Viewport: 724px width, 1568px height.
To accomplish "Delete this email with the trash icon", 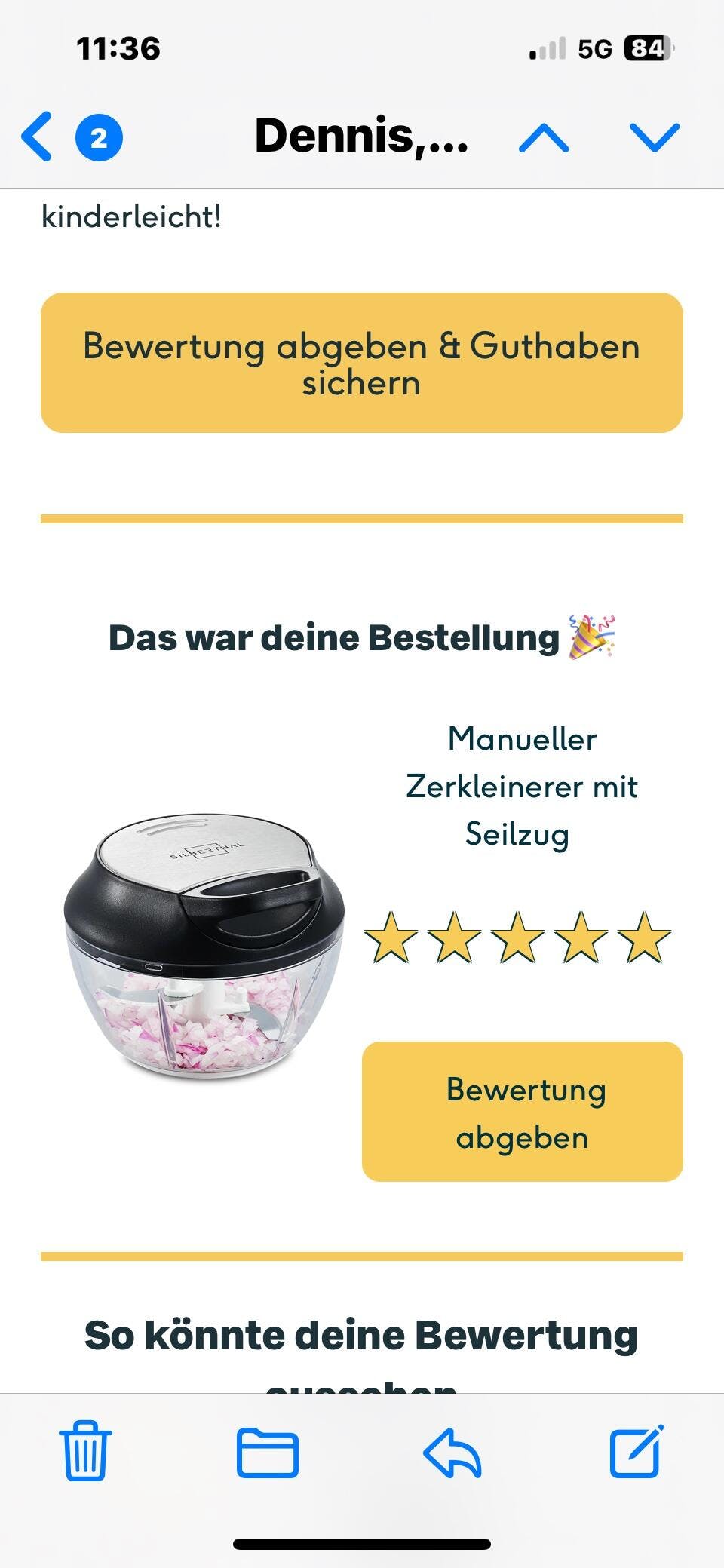I will (x=85, y=1451).
